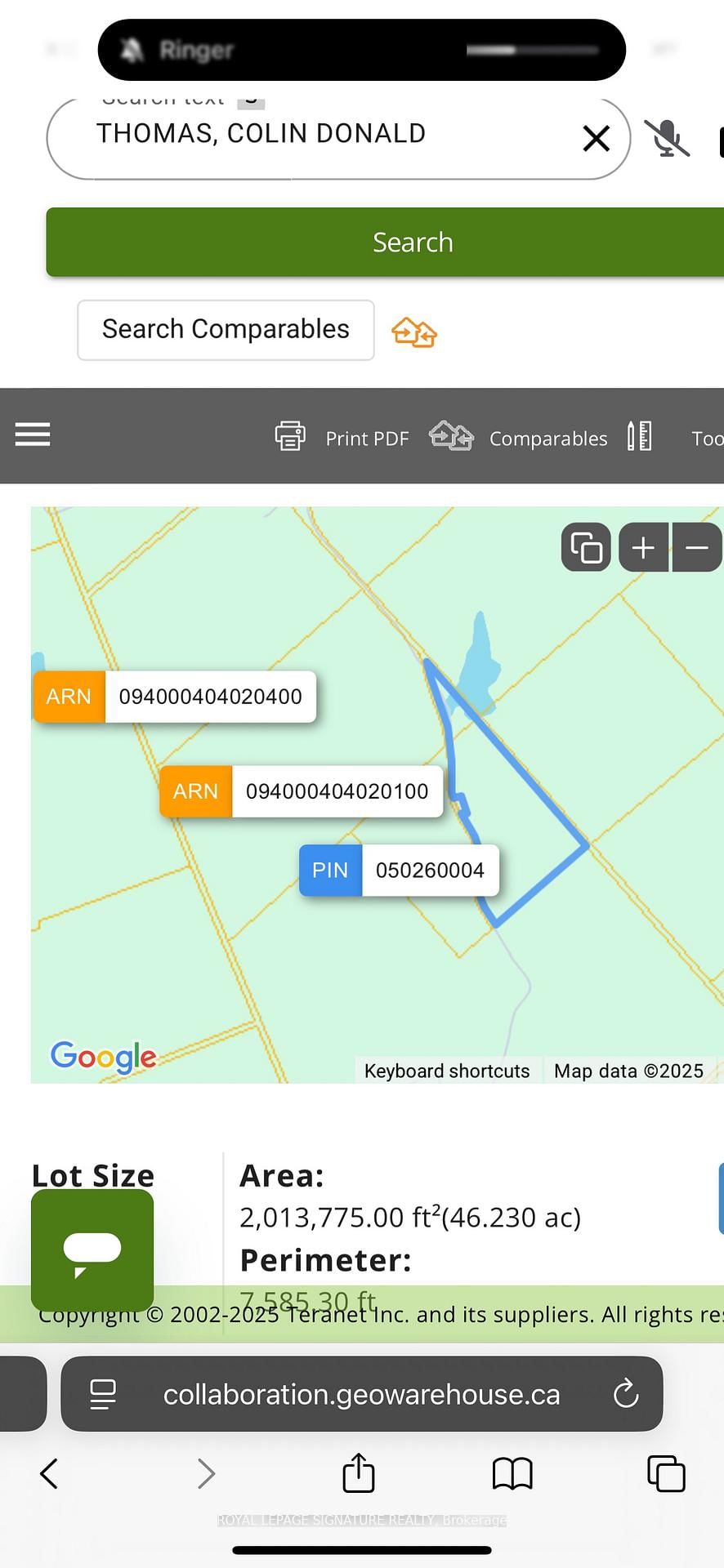Switch map layers with the layers icon

(x=586, y=547)
